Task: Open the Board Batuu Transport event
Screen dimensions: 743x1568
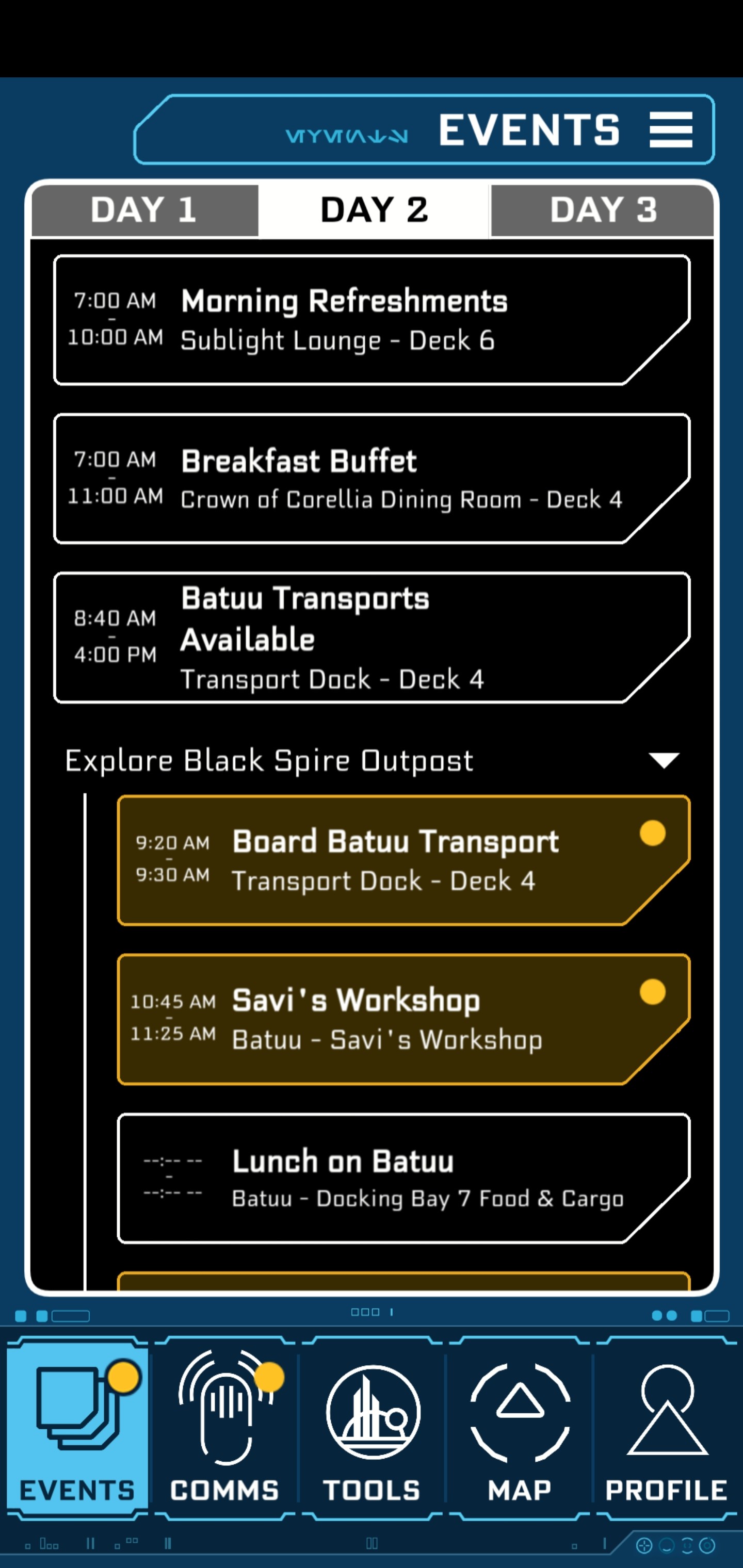Action: (404, 861)
